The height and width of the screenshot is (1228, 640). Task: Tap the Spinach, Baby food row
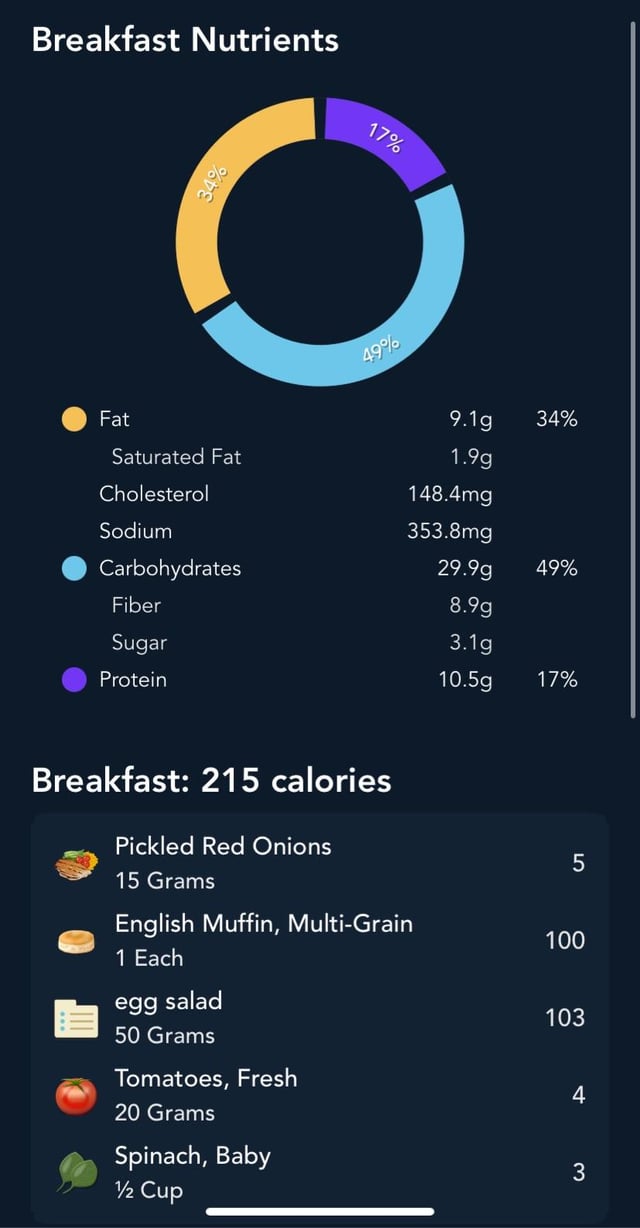click(320, 1172)
